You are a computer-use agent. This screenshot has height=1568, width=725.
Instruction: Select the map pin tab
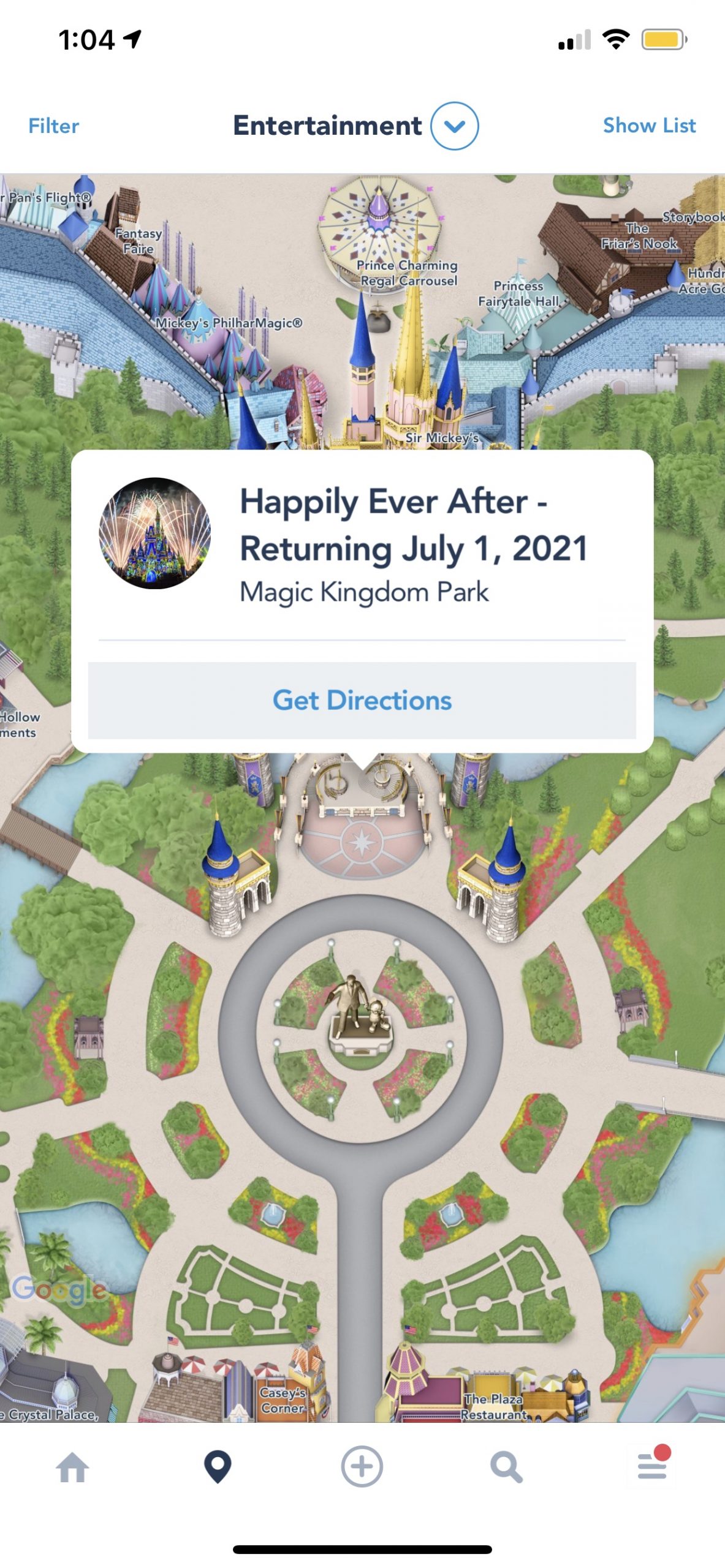pyautogui.click(x=217, y=1467)
